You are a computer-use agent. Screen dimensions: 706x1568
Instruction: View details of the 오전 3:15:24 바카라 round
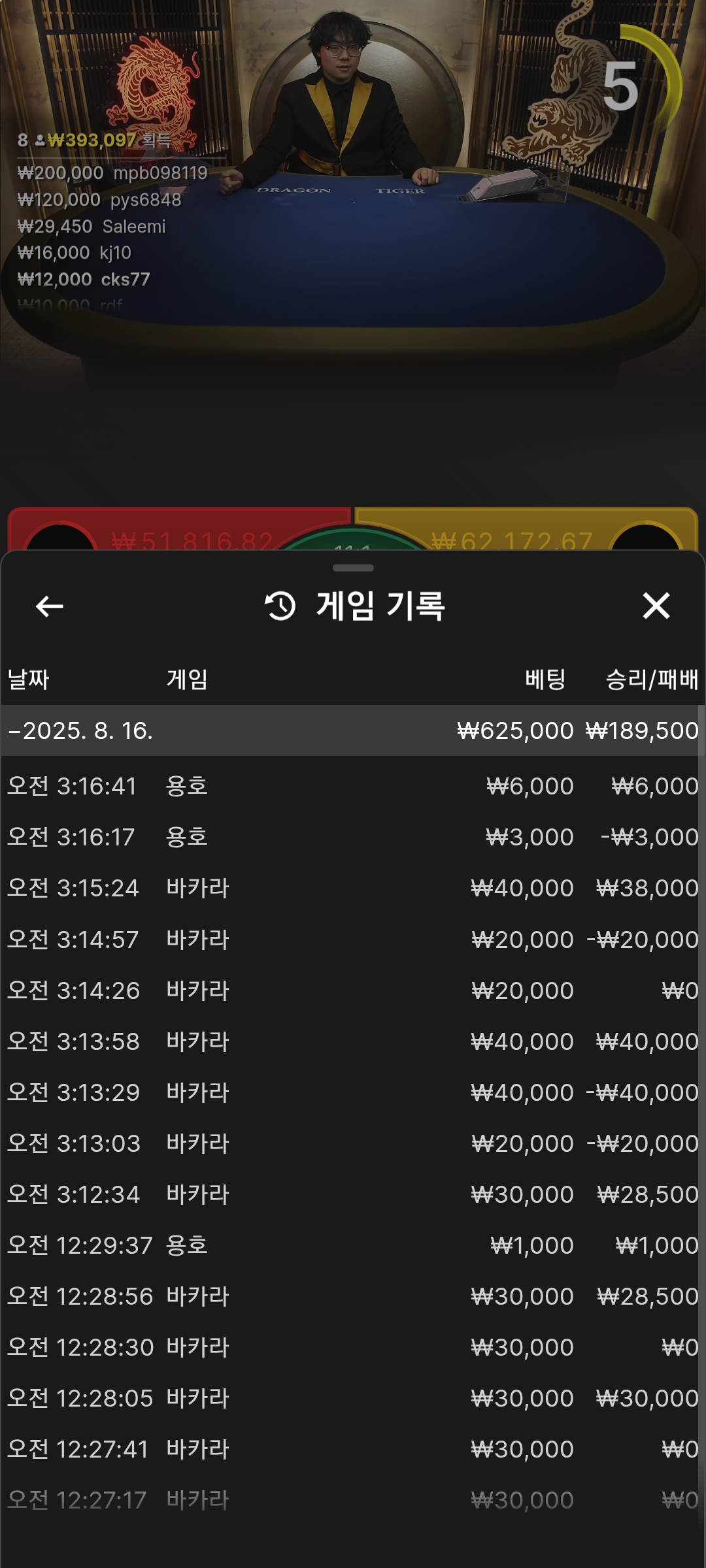click(353, 888)
